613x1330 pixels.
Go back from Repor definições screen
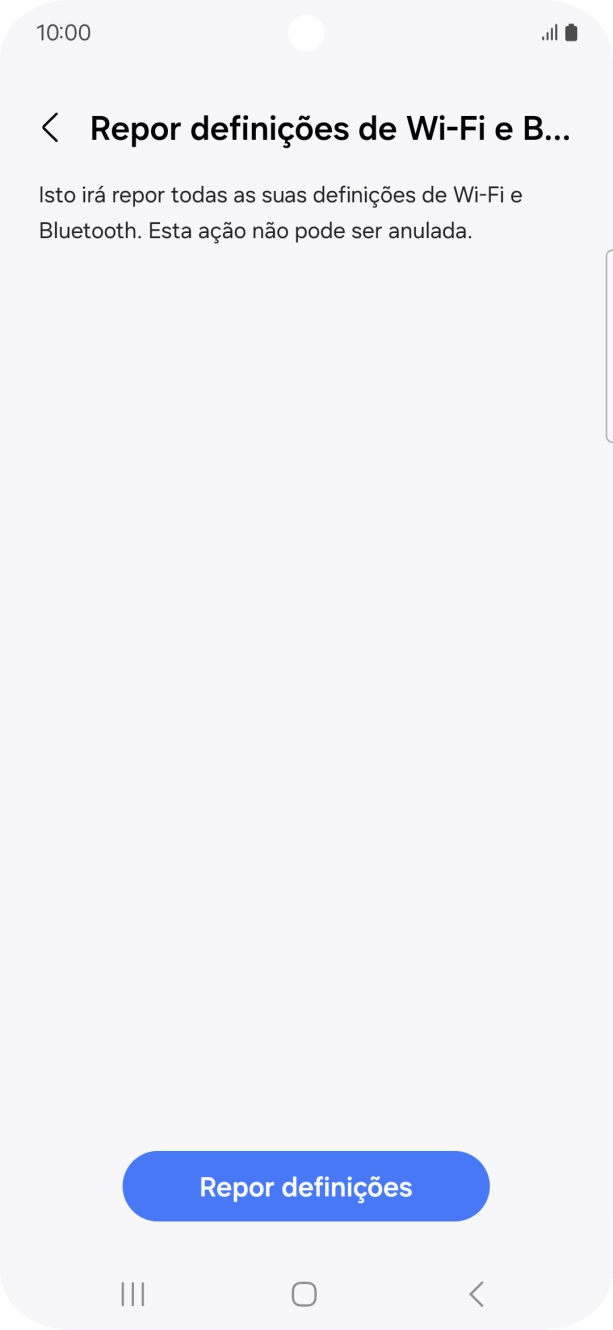pyautogui.click(x=50, y=128)
